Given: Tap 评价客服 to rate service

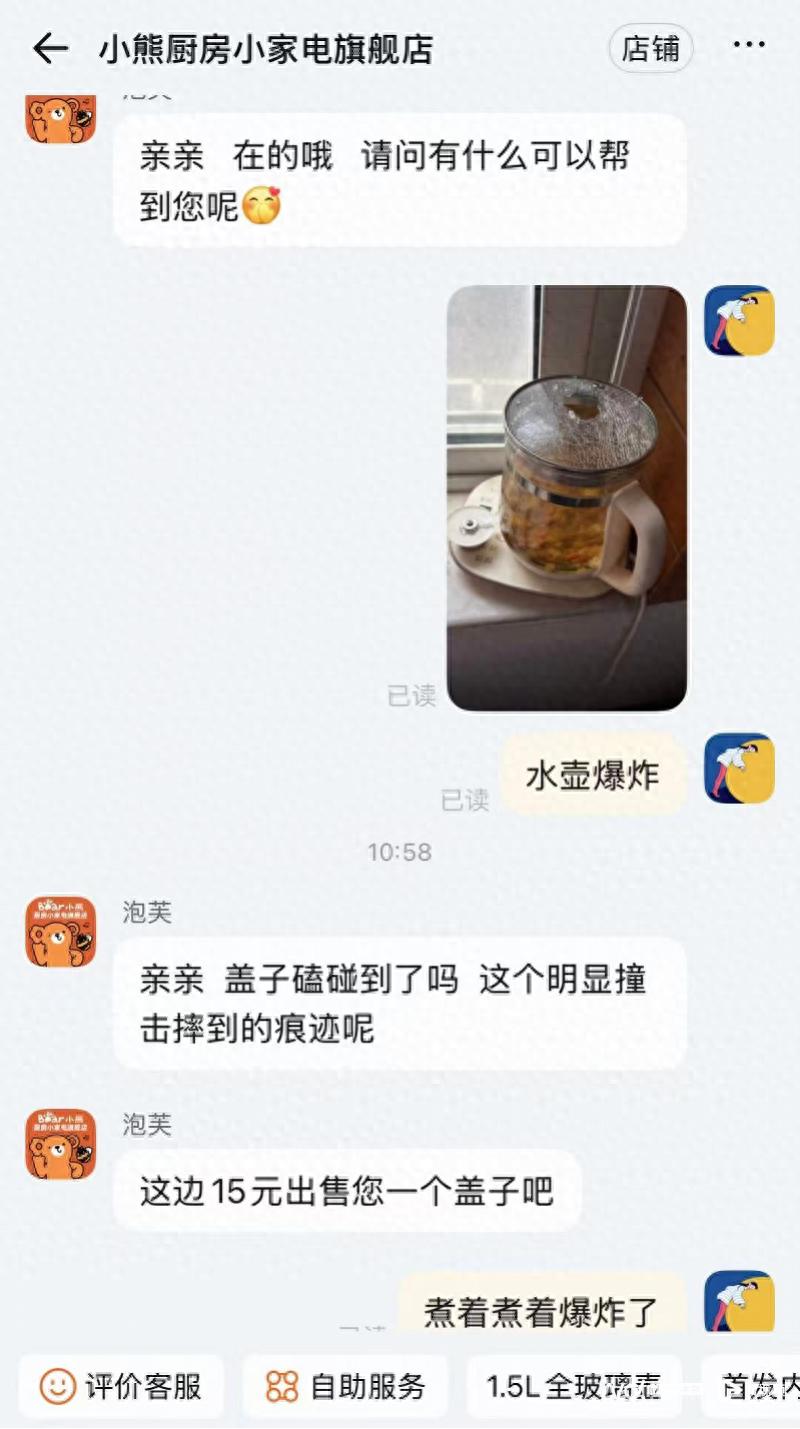Looking at the screenshot, I should click(121, 1386).
